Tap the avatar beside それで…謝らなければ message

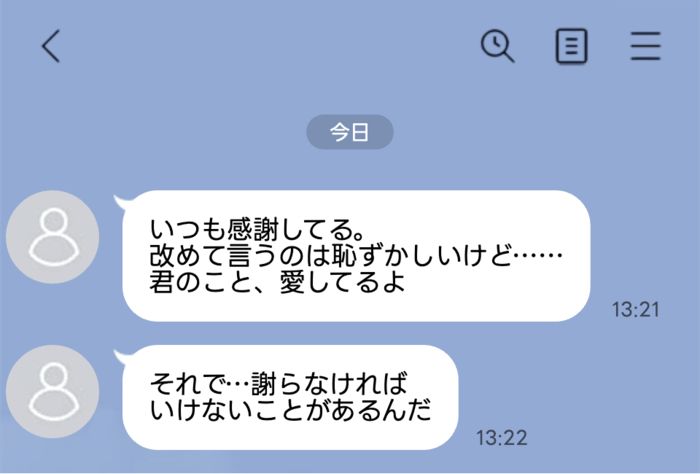pos(52,391)
